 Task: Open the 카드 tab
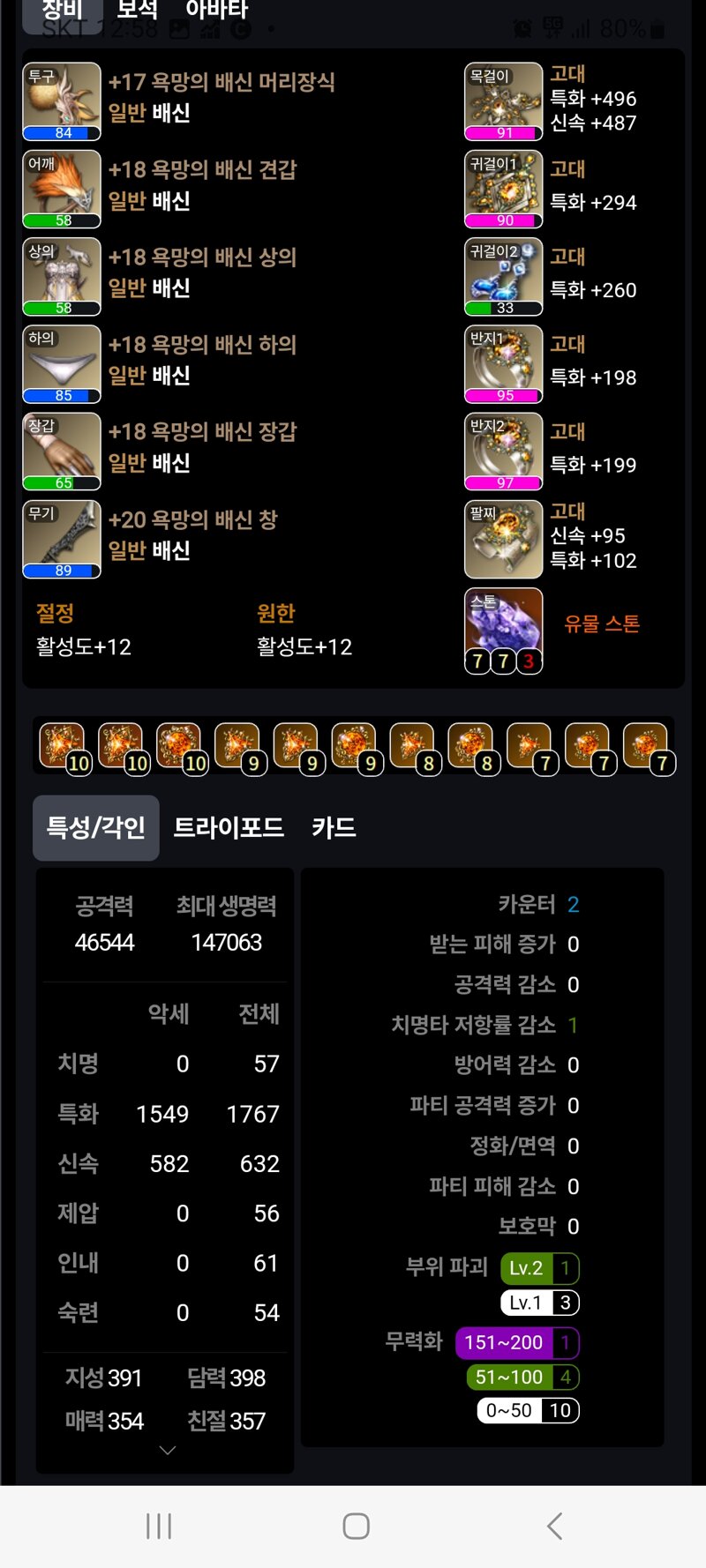(x=334, y=827)
